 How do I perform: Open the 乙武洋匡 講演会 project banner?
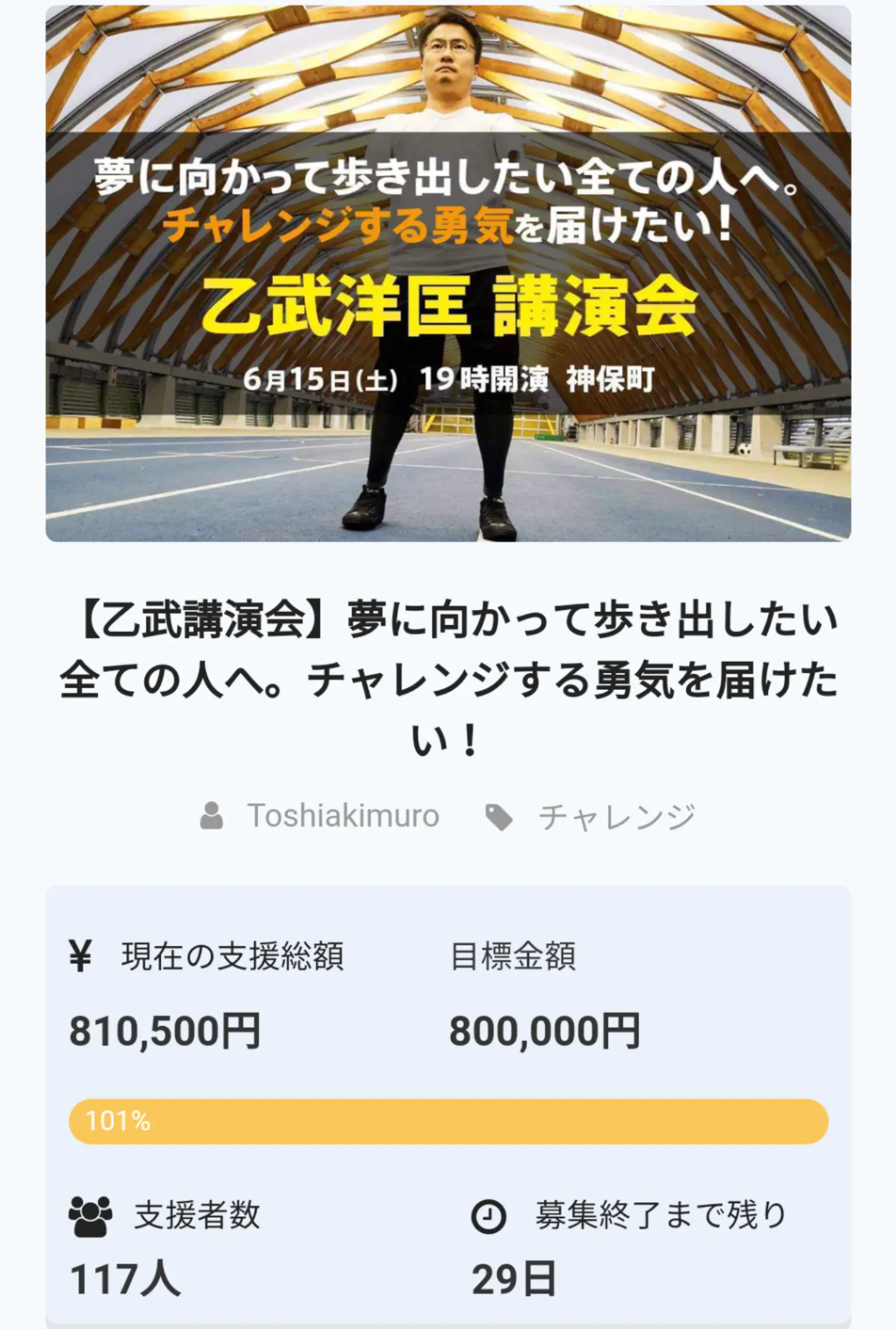pos(448,274)
